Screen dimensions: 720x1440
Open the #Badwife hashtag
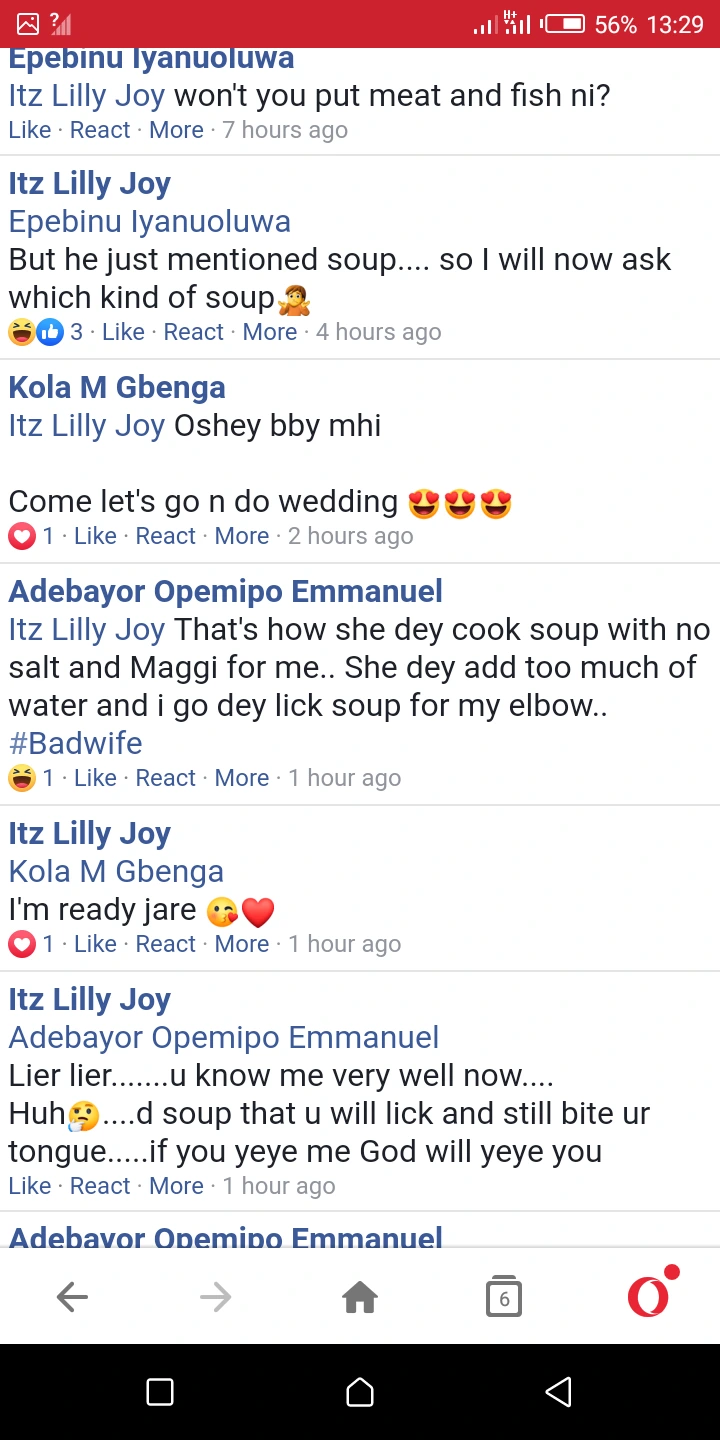pyautogui.click(x=75, y=743)
